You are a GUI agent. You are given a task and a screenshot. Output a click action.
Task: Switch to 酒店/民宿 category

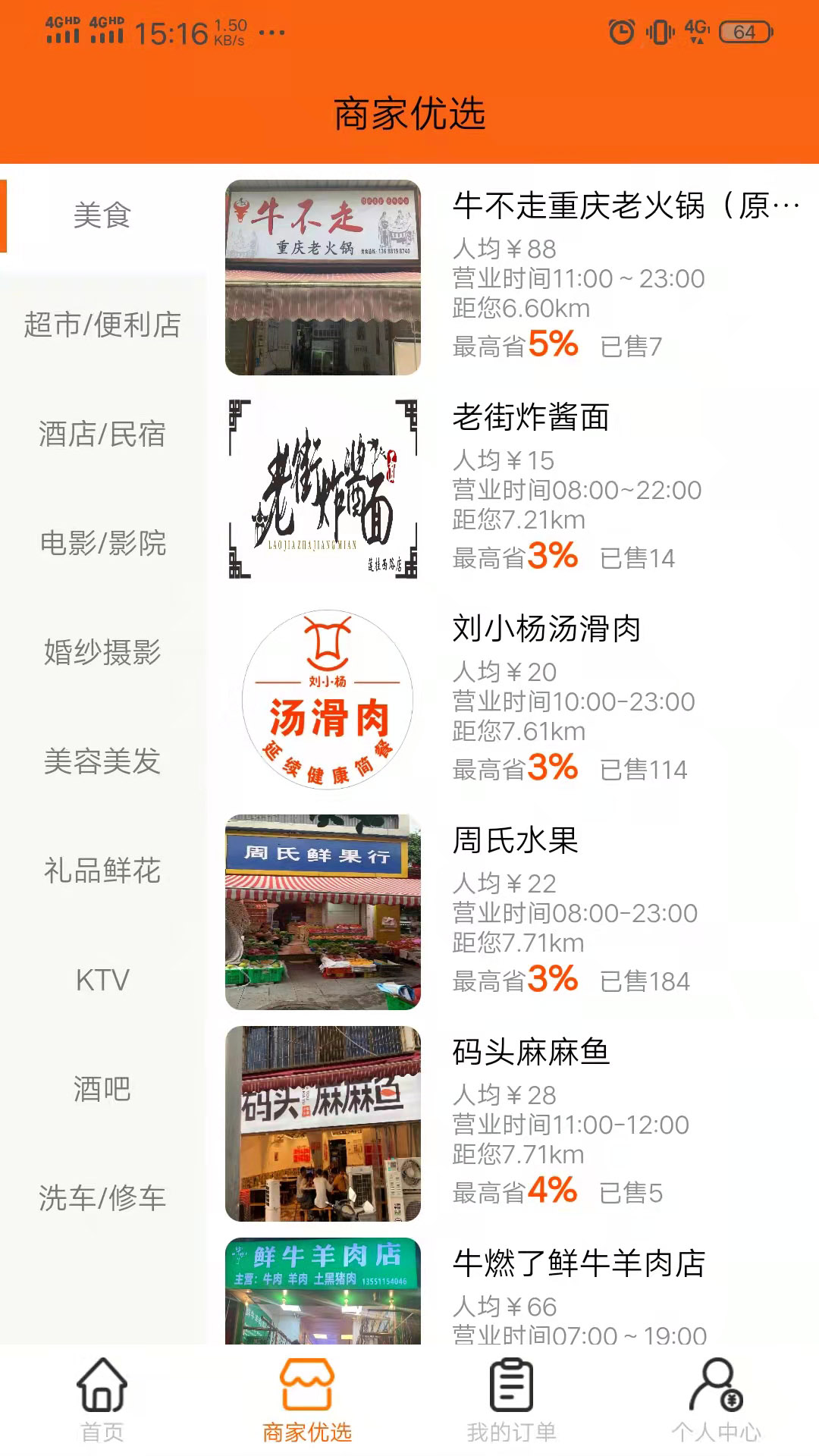coord(102,434)
